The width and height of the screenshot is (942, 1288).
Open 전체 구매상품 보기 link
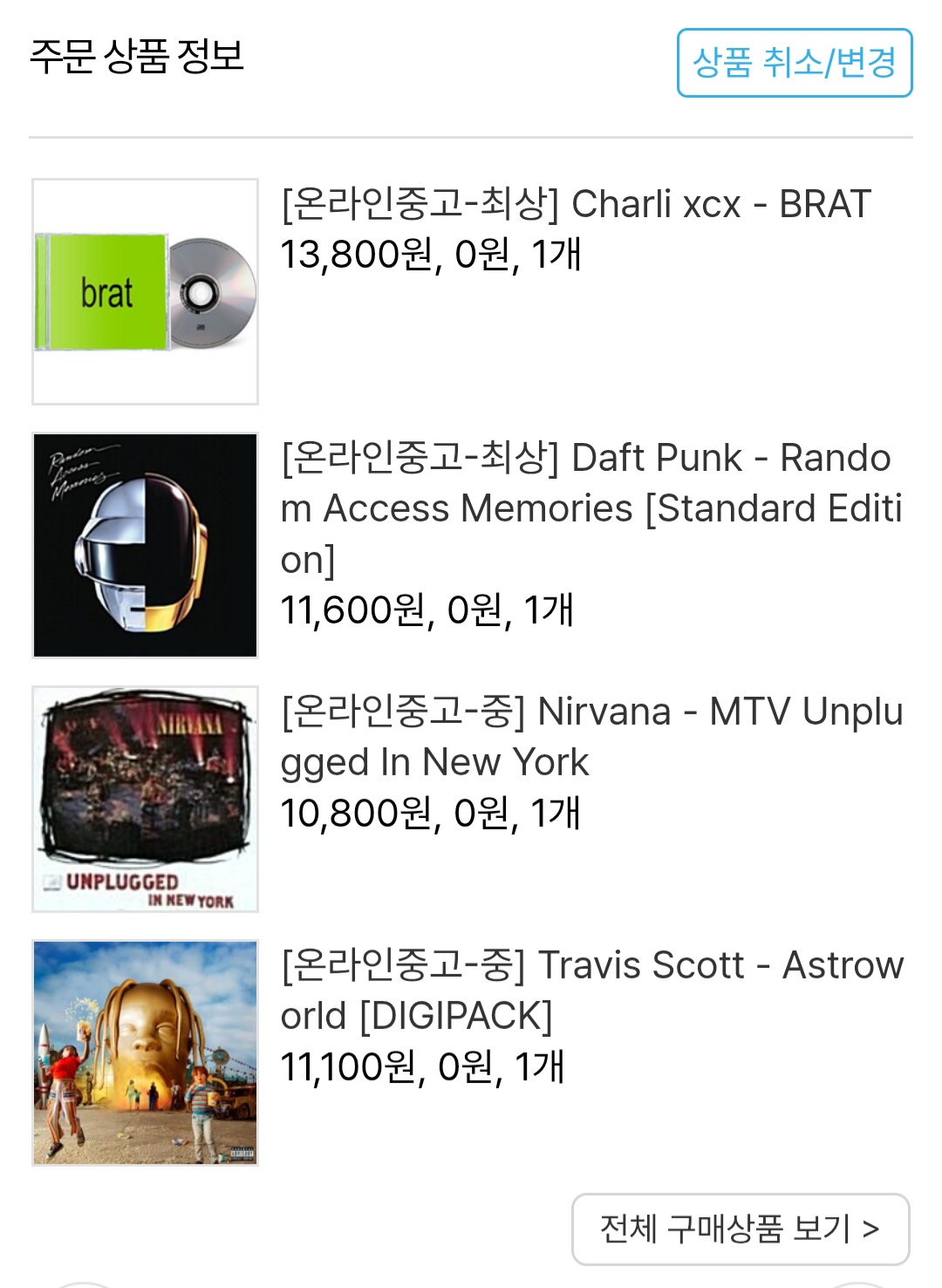(x=740, y=1229)
